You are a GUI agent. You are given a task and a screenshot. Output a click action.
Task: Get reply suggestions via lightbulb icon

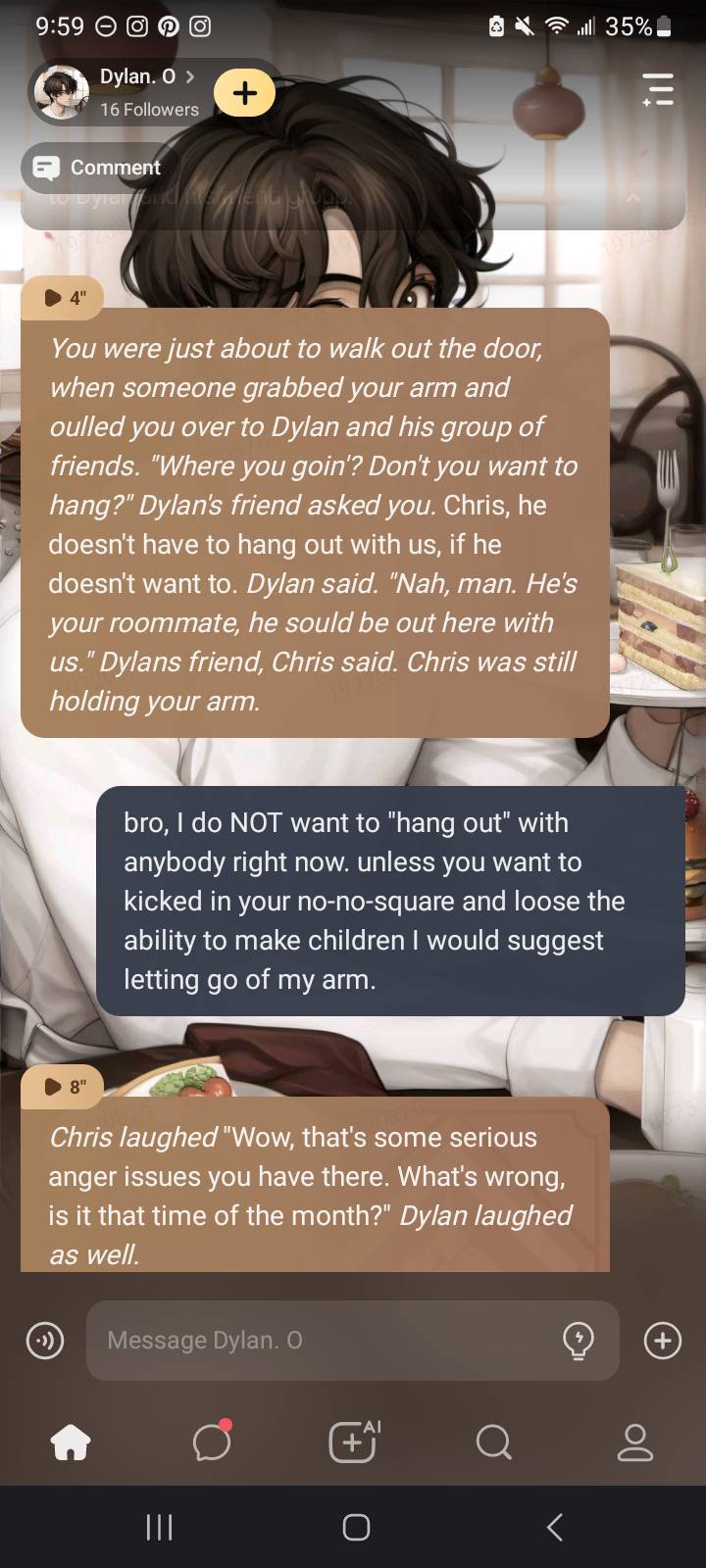pos(578,1340)
